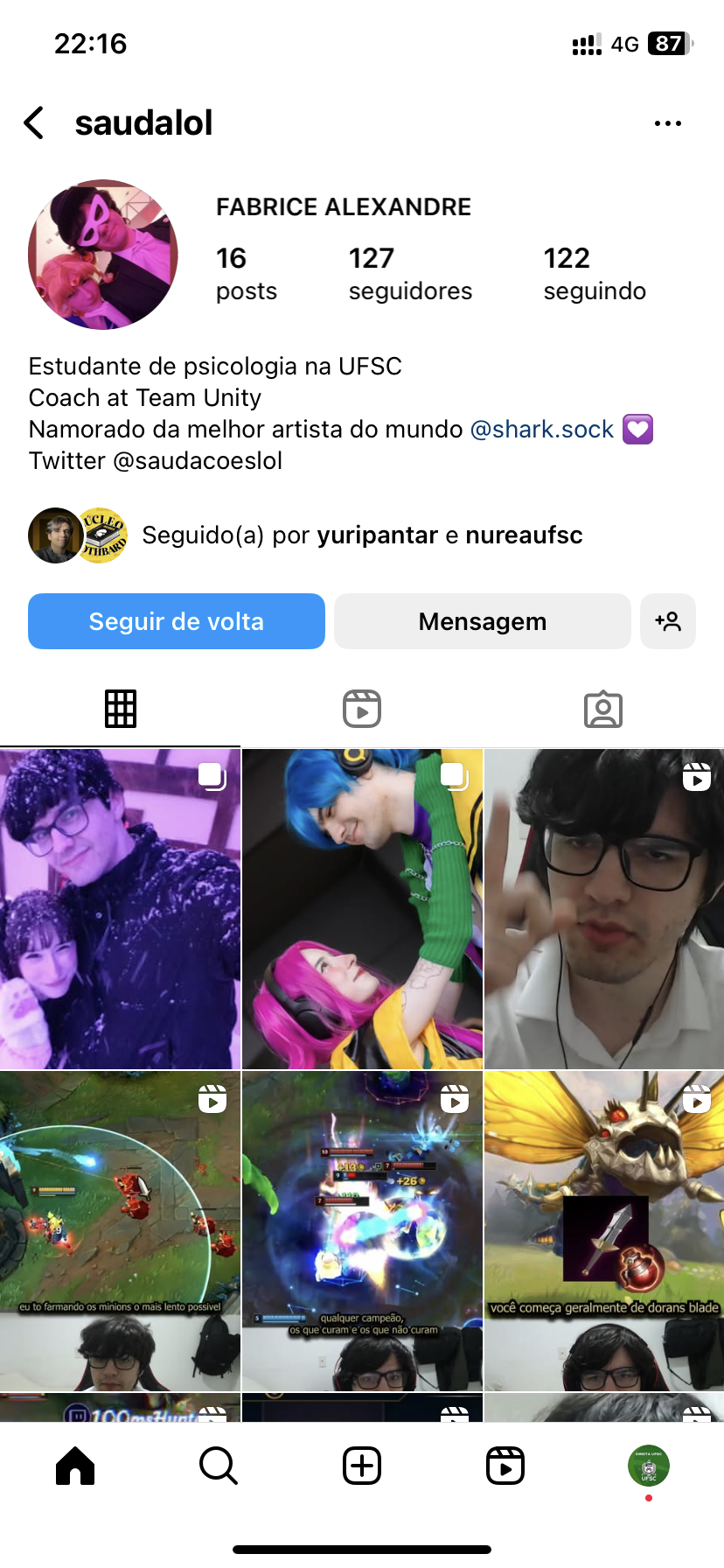The image size is (724, 1568).
Task: Go back using the arrow beside saudalol
Action: coord(34,123)
